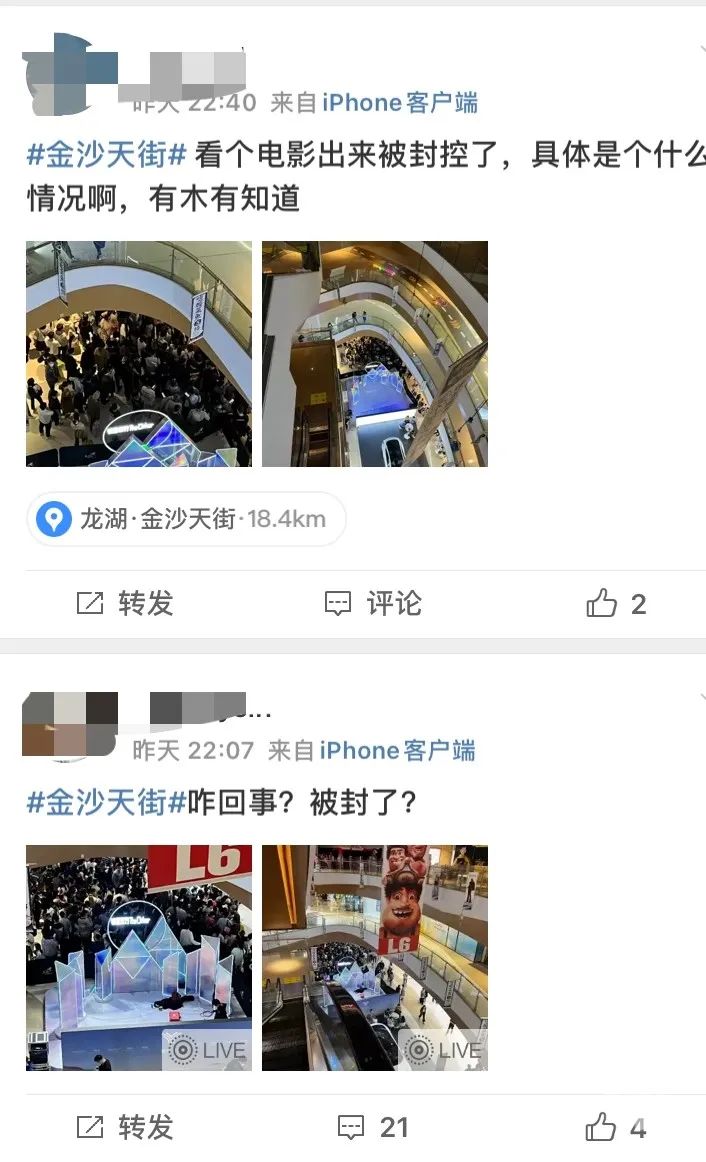Screen dimensions: 706x1162
Task: View the 21 comments on the 22:07 post
Action: tap(373, 1128)
